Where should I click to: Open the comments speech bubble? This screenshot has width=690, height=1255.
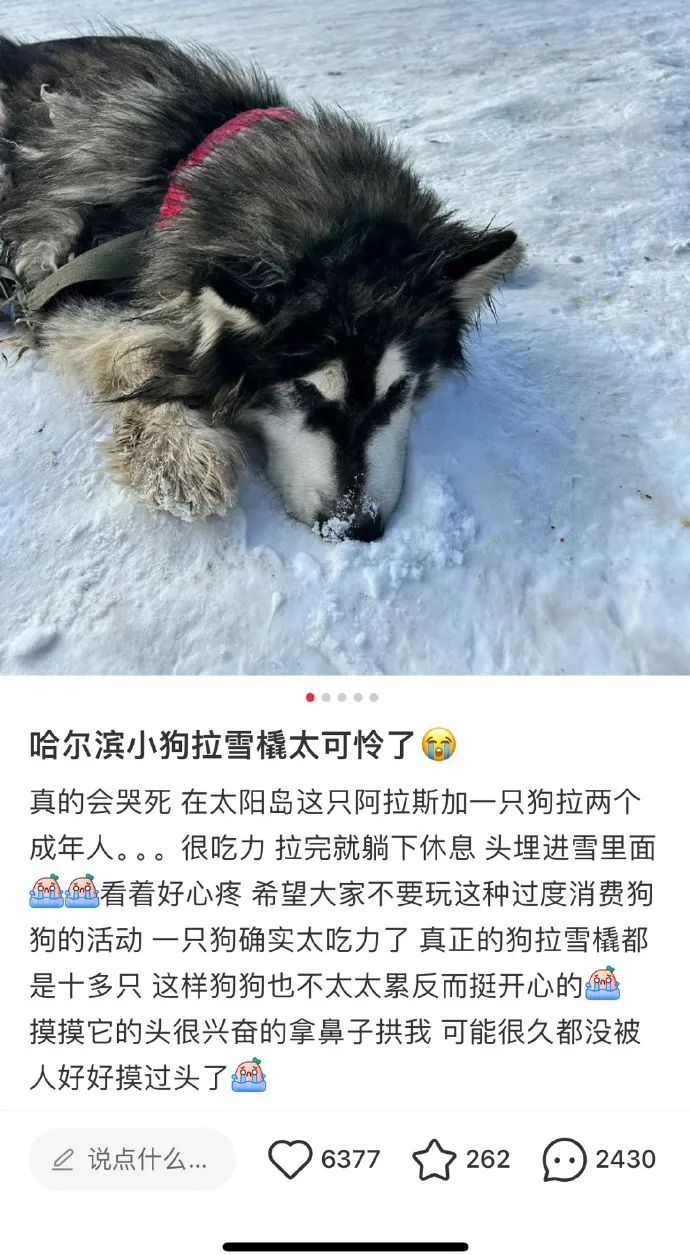564,1160
